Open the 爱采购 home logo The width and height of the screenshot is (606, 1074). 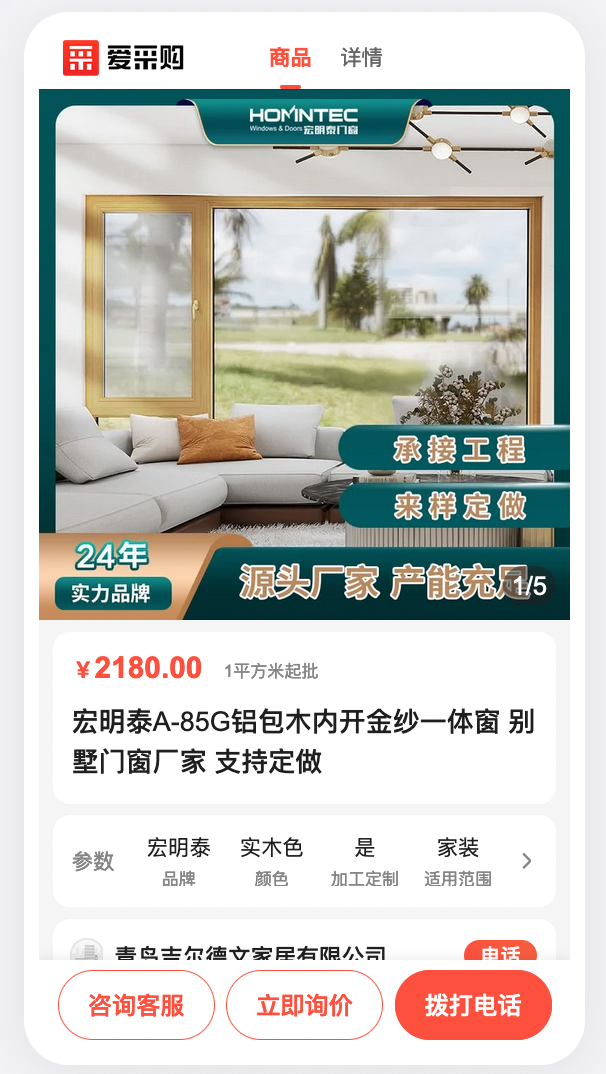click(123, 58)
